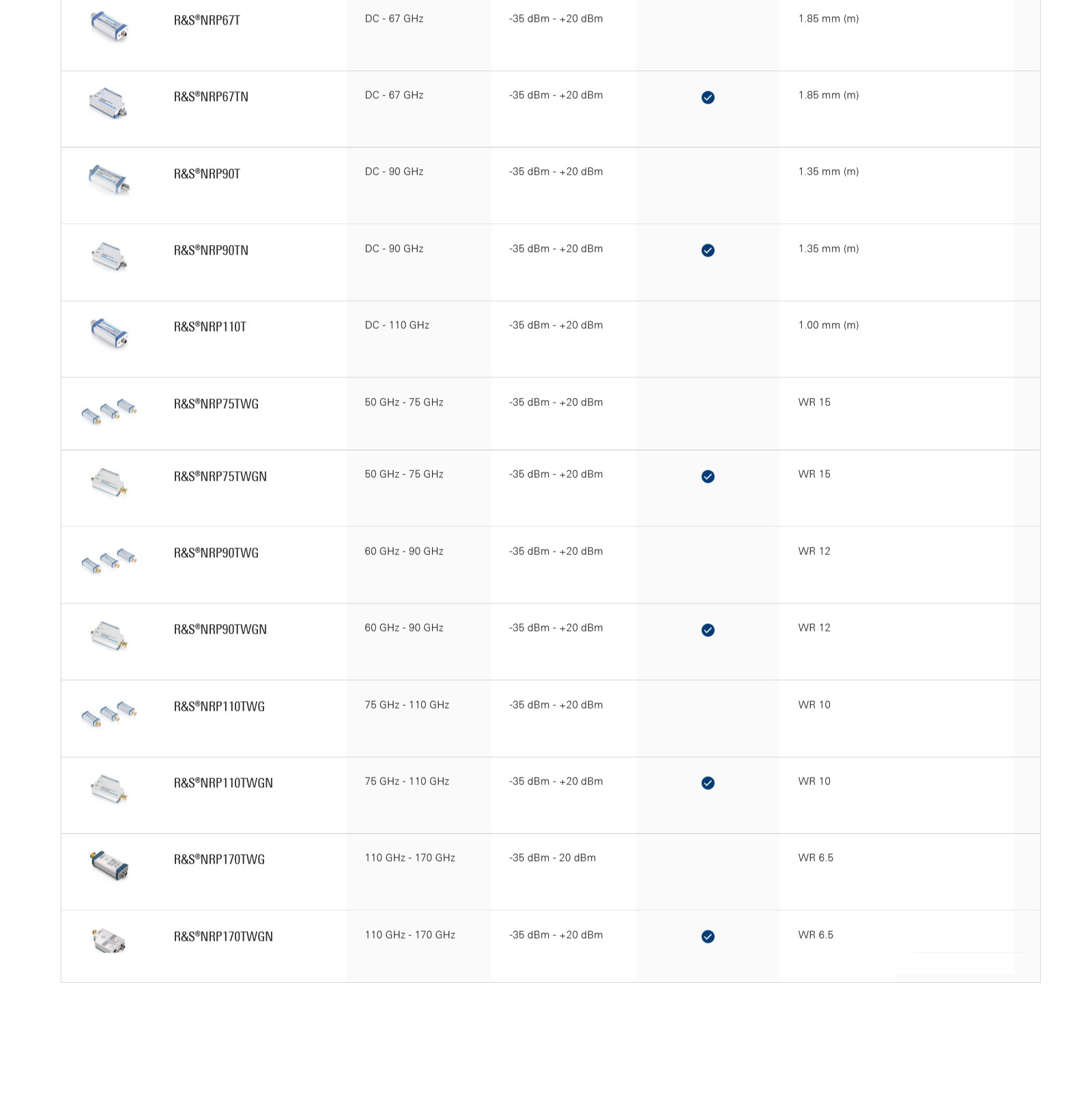Open the R&S NRP67TN product row
Viewport: 1092px width, 1099px height.
(x=211, y=97)
